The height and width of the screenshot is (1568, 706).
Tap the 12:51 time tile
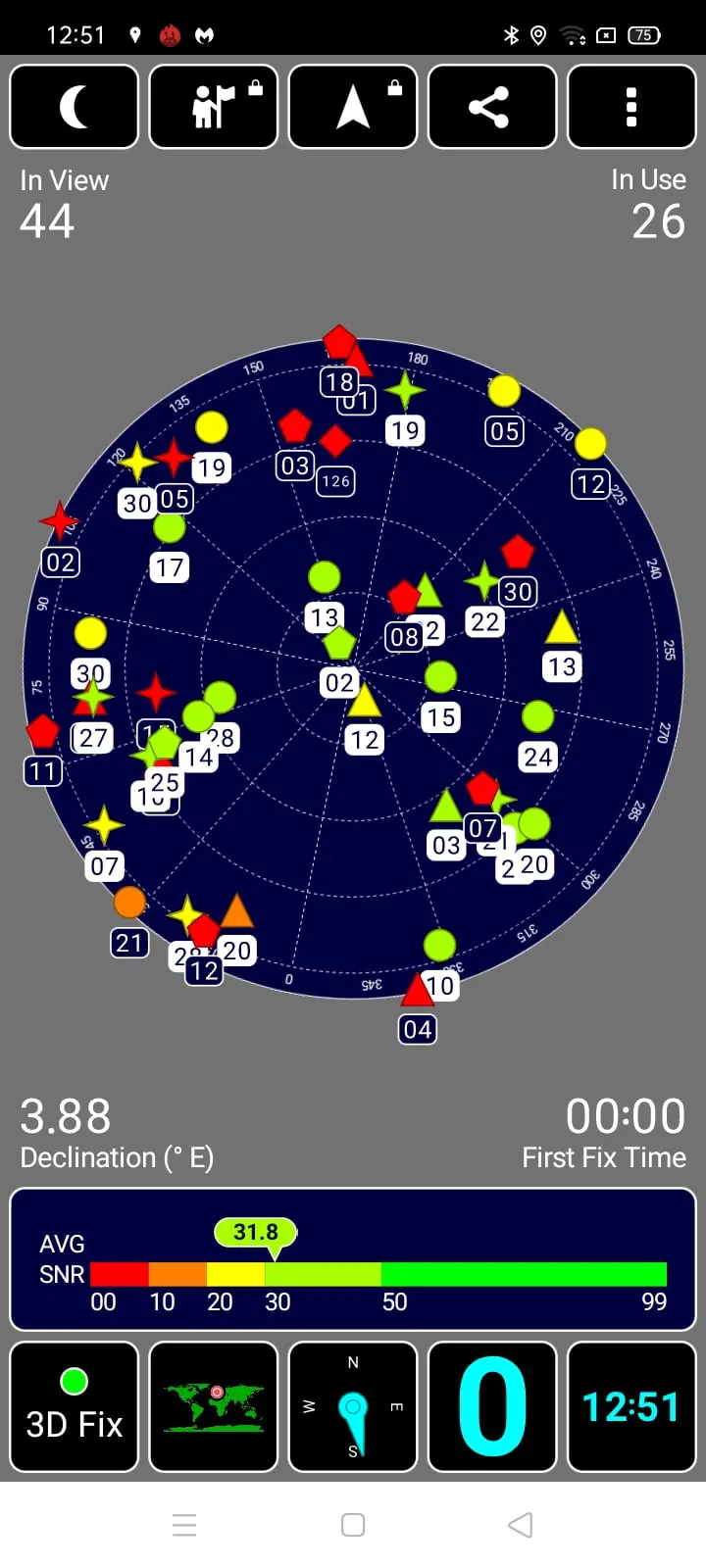pos(631,1407)
